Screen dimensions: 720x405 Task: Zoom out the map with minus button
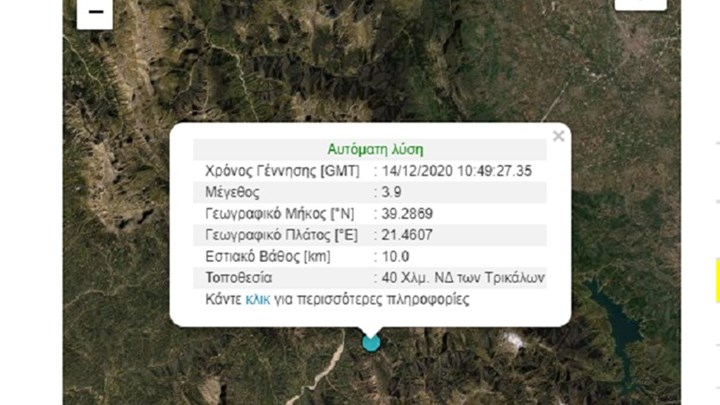(x=95, y=12)
